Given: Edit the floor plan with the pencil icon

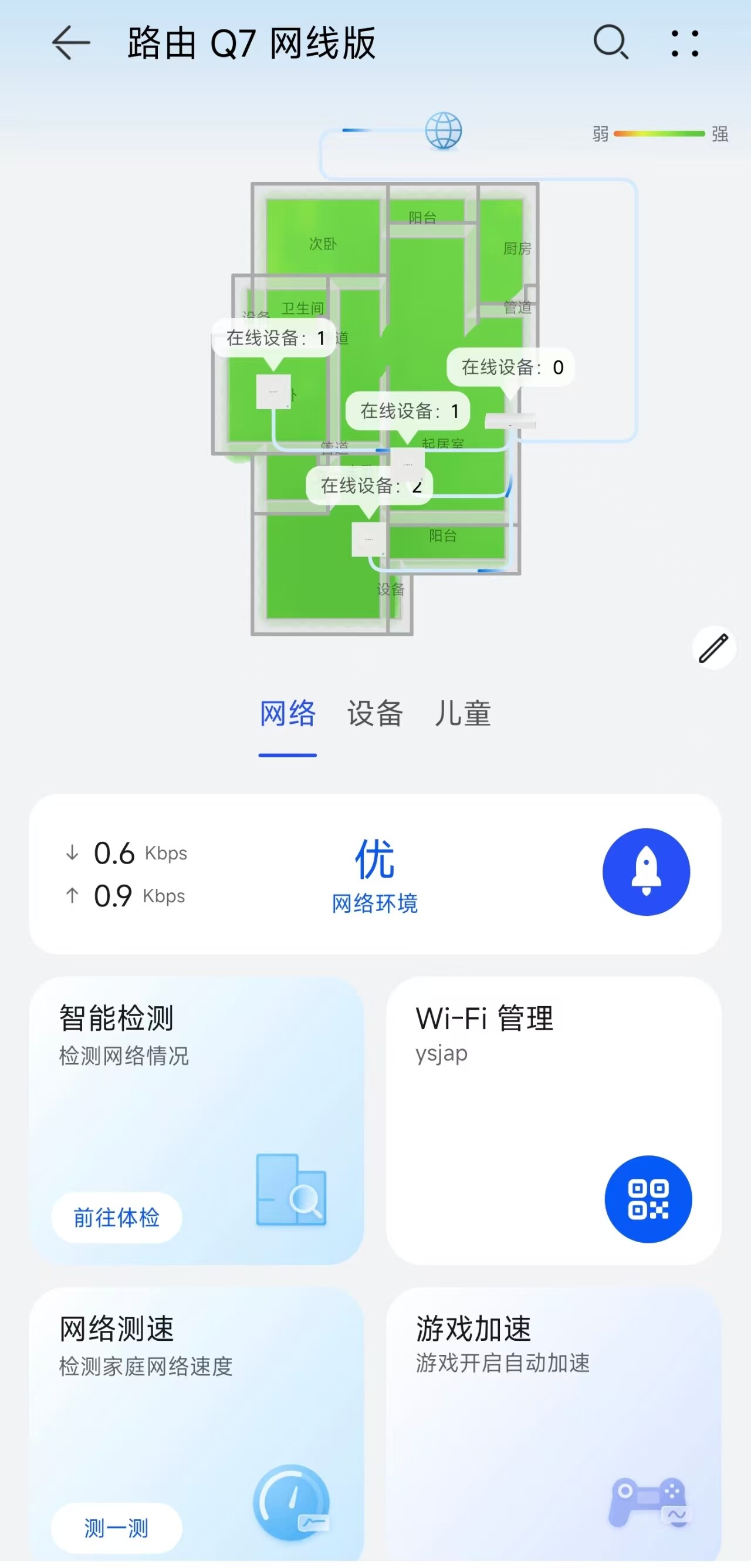Looking at the screenshot, I should point(713,648).
